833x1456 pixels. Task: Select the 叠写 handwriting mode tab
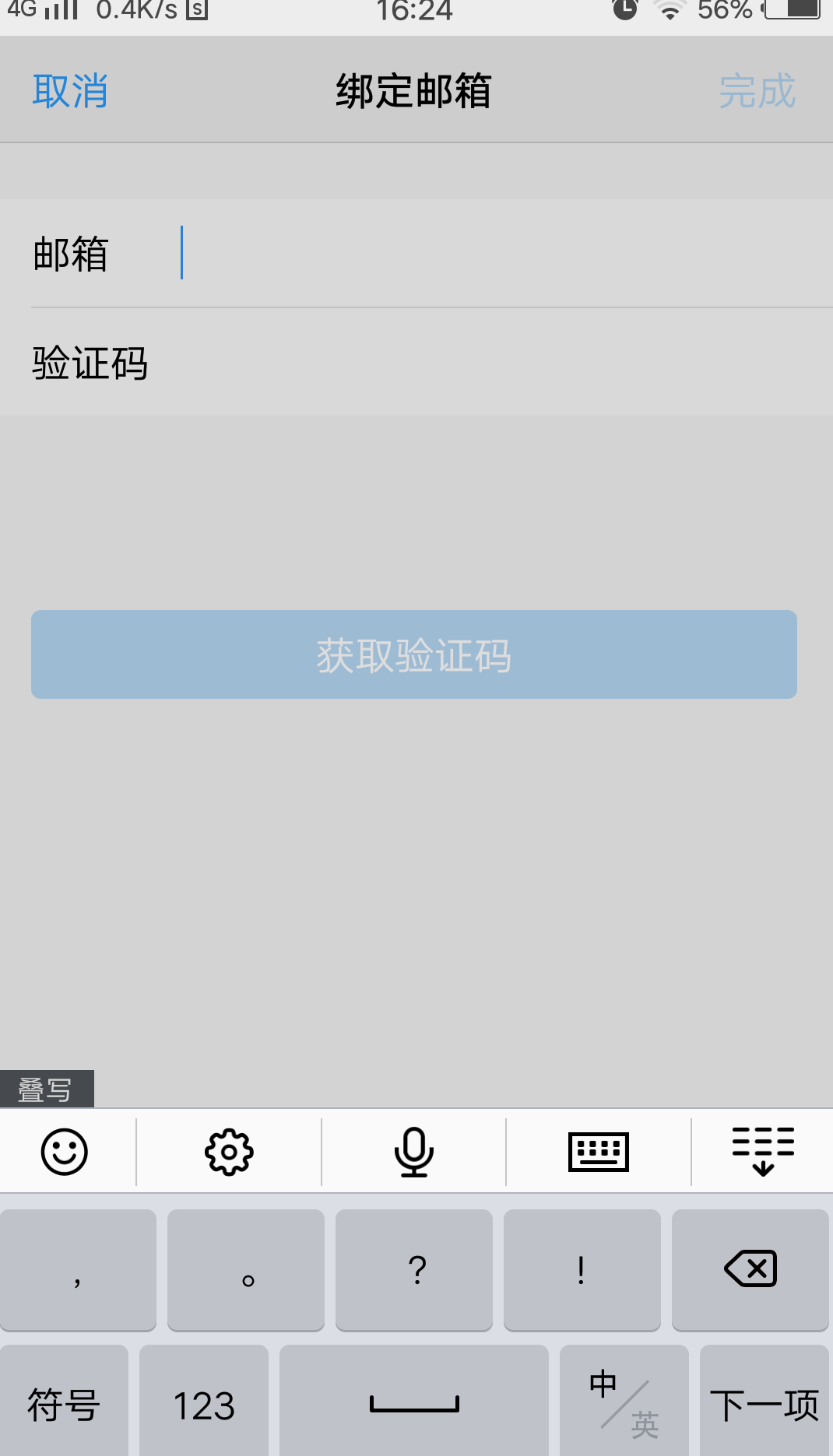pos(45,1089)
